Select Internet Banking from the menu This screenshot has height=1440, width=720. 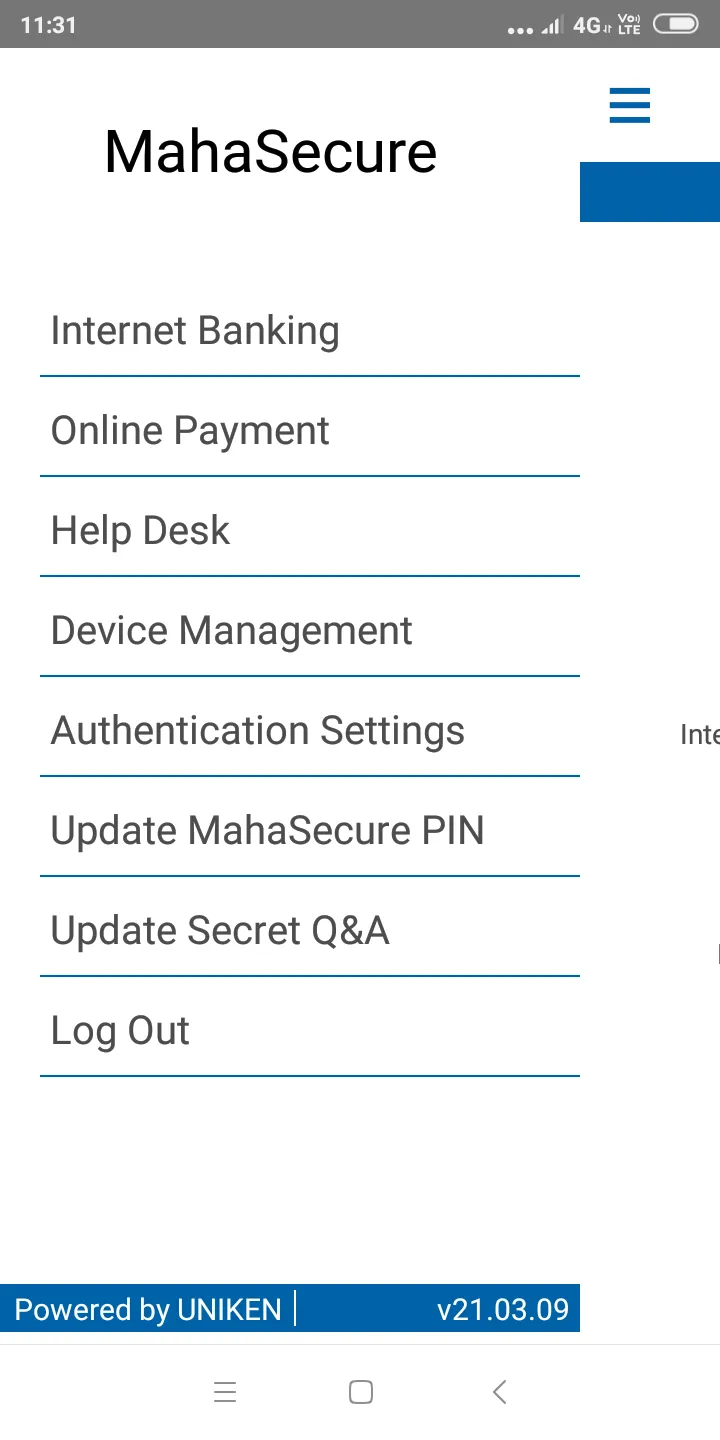click(x=195, y=330)
